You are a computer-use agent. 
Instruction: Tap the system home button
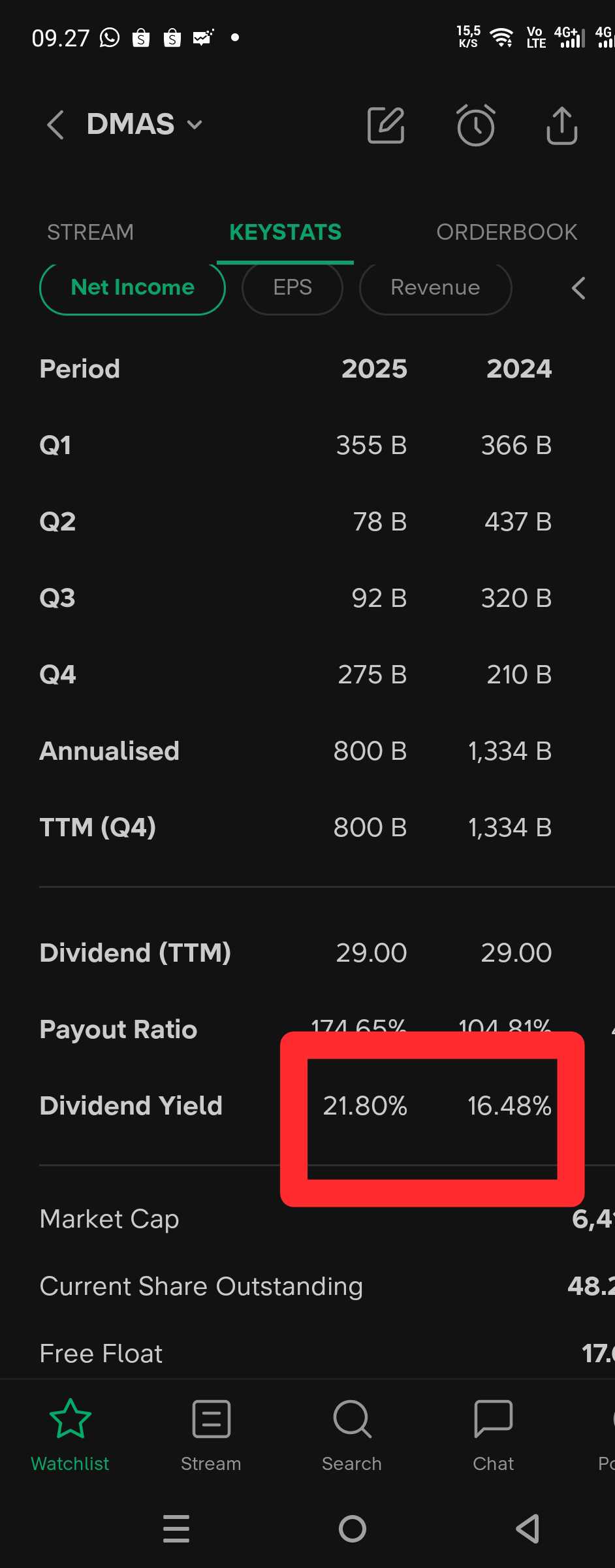(353, 1529)
